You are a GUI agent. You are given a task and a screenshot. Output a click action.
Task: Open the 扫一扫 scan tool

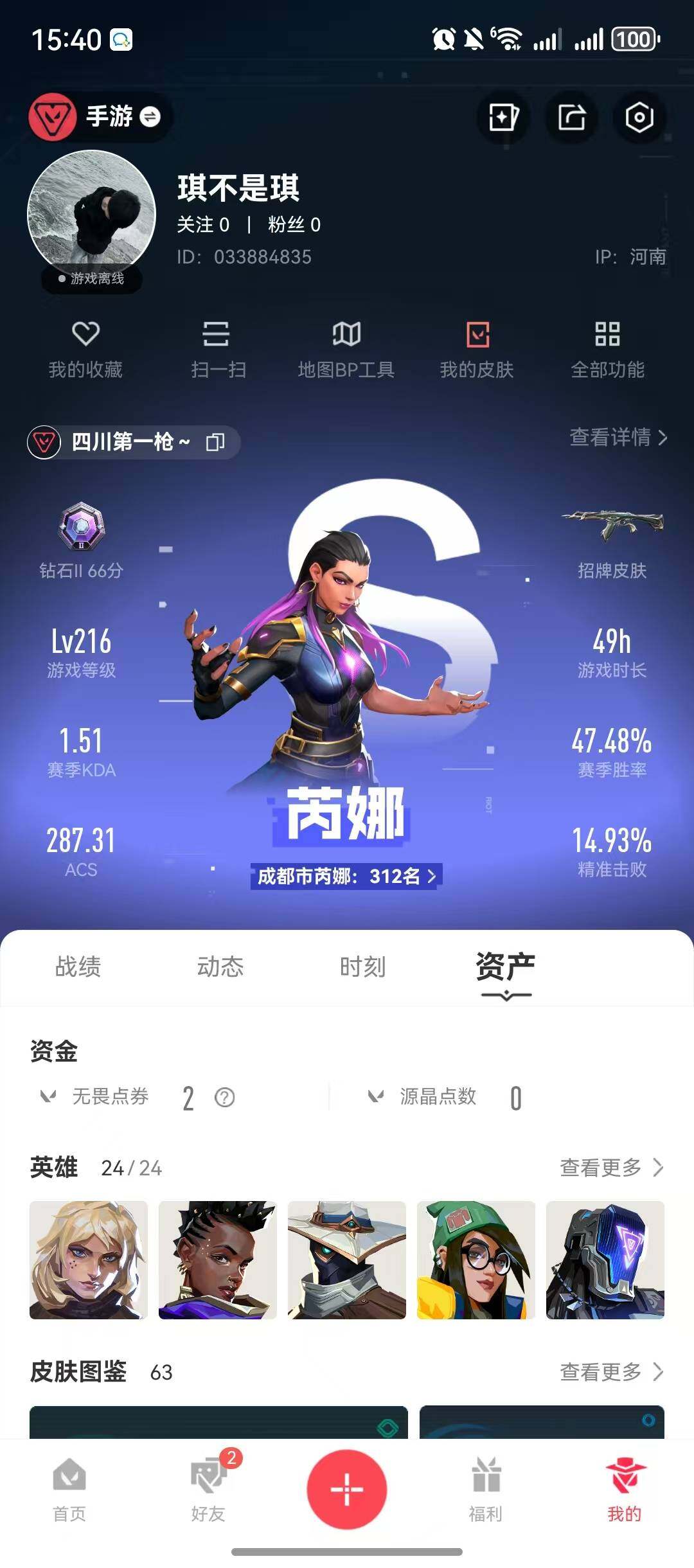pyautogui.click(x=217, y=350)
